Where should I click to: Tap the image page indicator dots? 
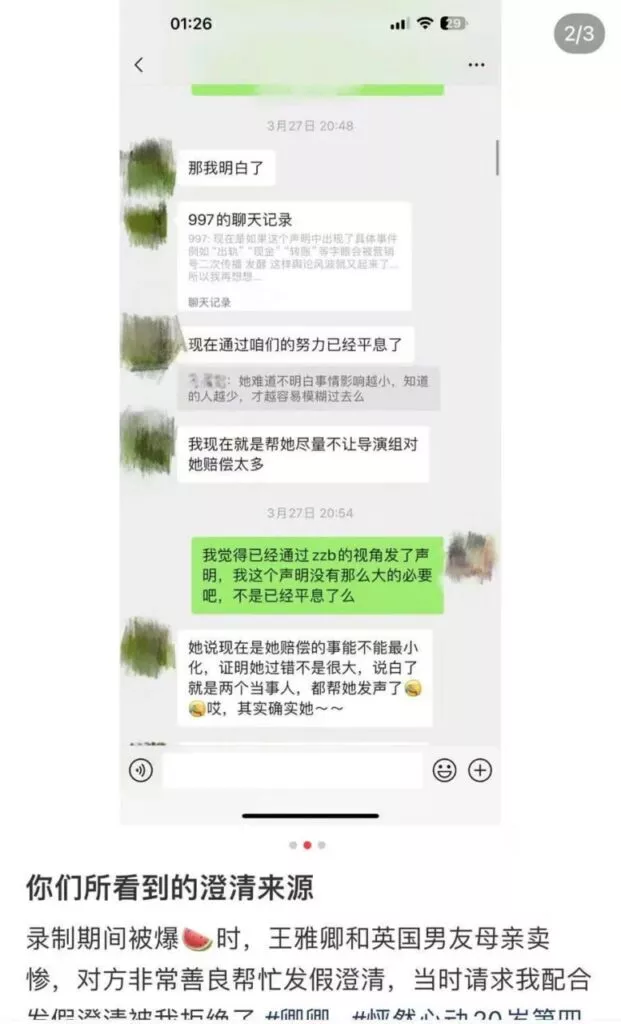pos(307,845)
